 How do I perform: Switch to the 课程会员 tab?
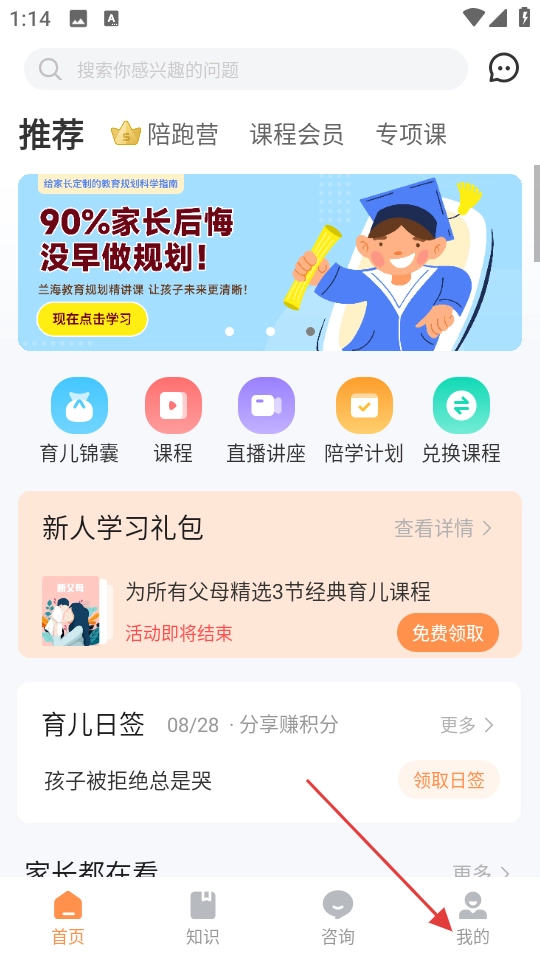pyautogui.click(x=296, y=134)
